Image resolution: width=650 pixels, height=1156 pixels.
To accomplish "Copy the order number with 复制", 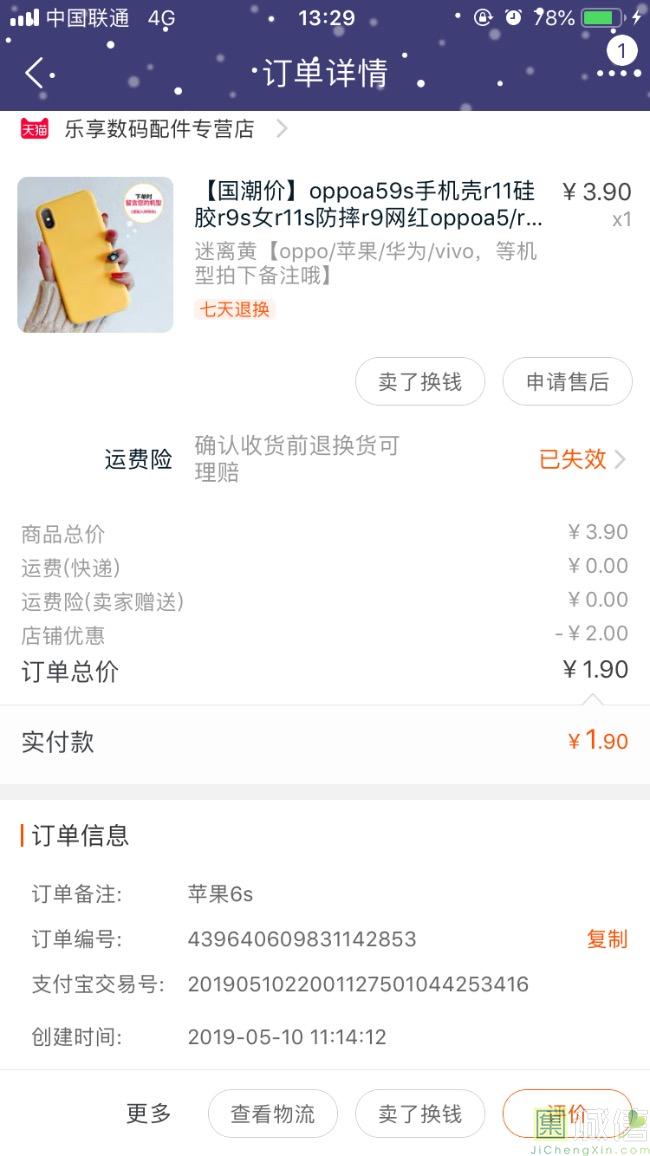I will click(x=607, y=939).
